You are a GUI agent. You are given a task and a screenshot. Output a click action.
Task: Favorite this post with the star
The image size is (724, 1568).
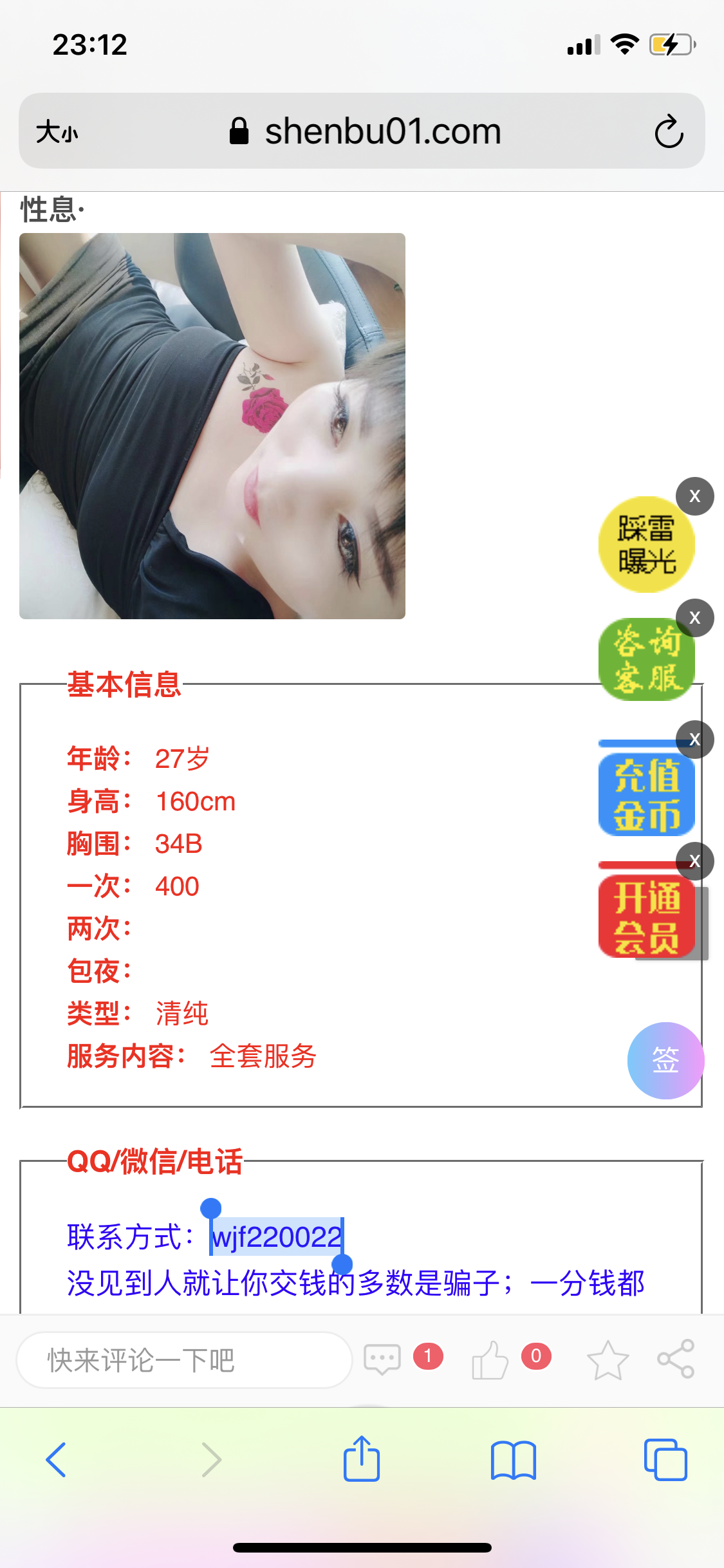click(x=608, y=1359)
